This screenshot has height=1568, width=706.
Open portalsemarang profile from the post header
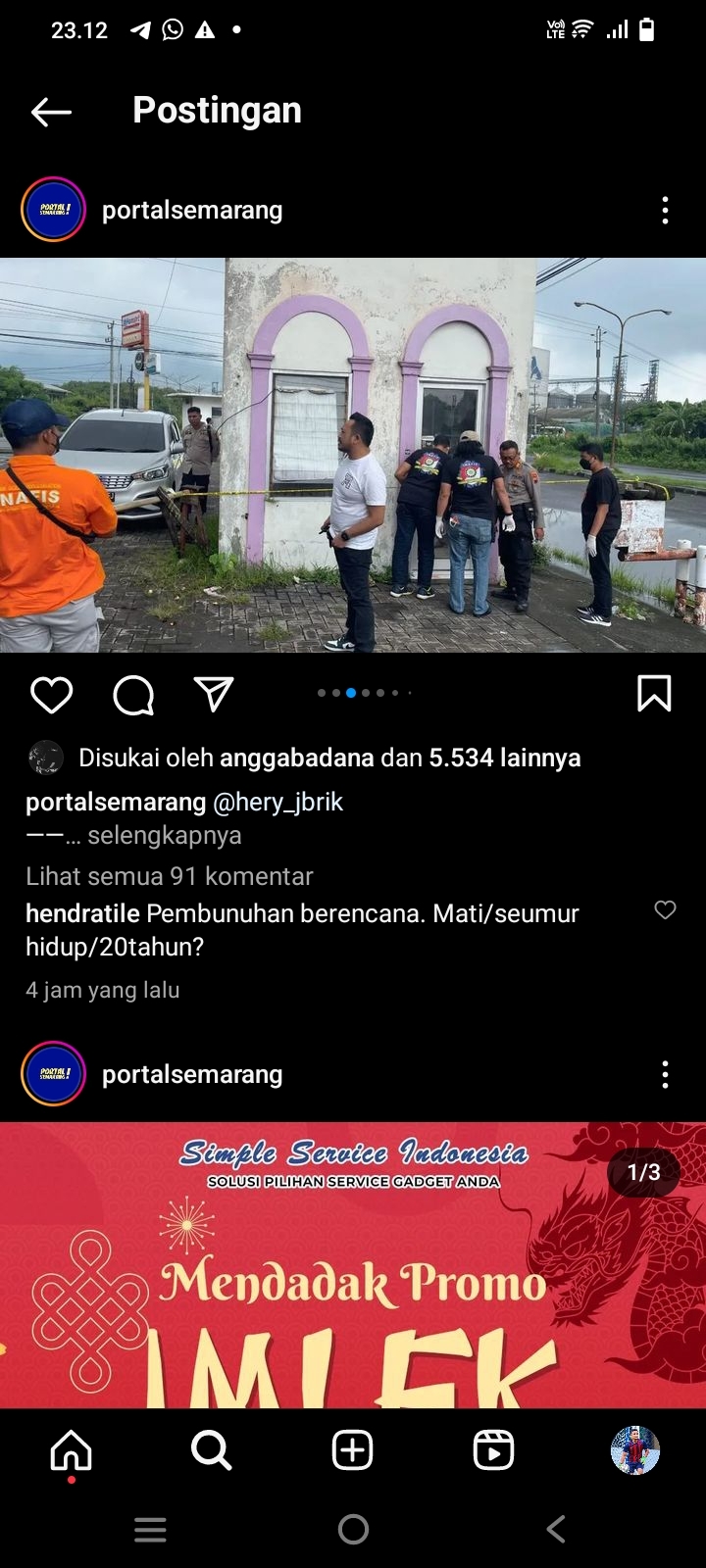(x=191, y=209)
